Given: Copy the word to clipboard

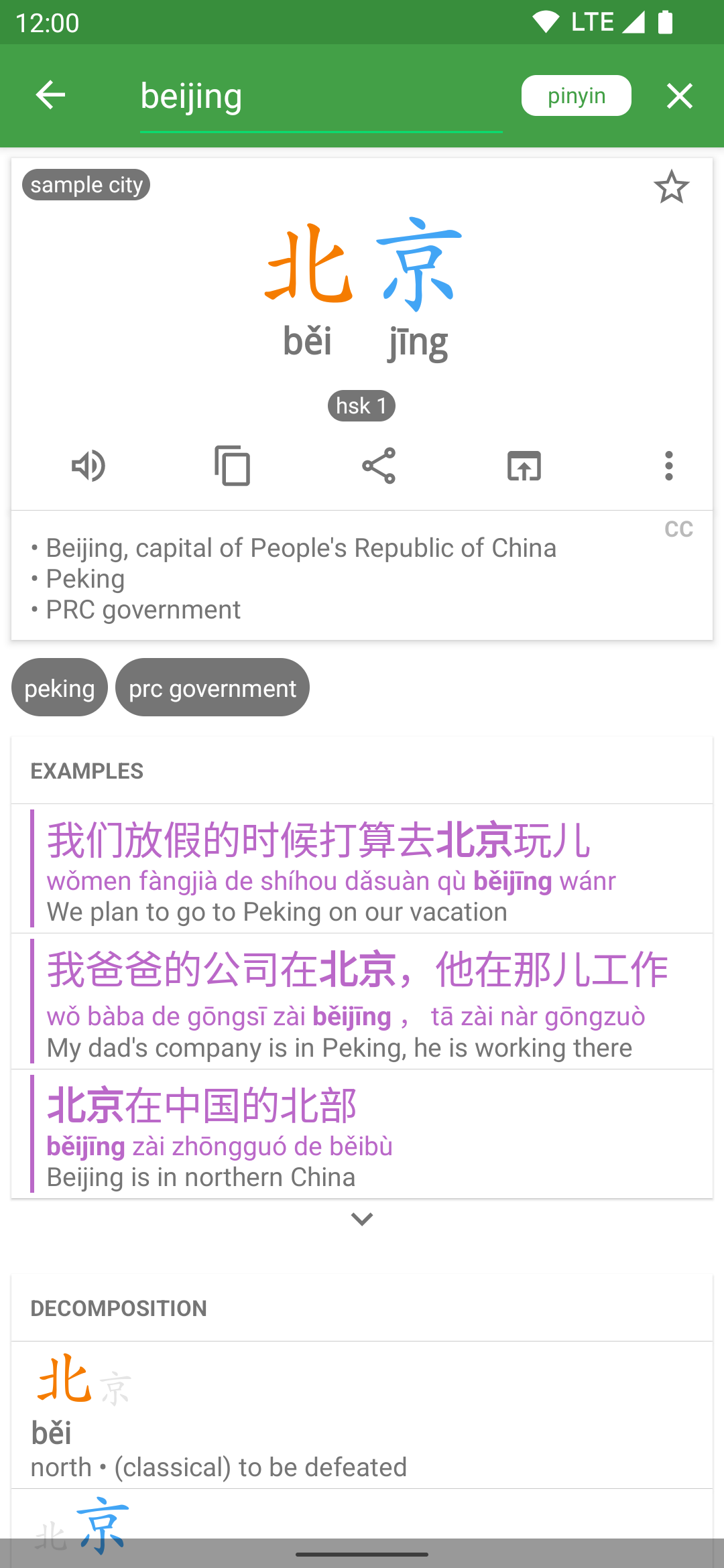Looking at the screenshot, I should 233,466.
